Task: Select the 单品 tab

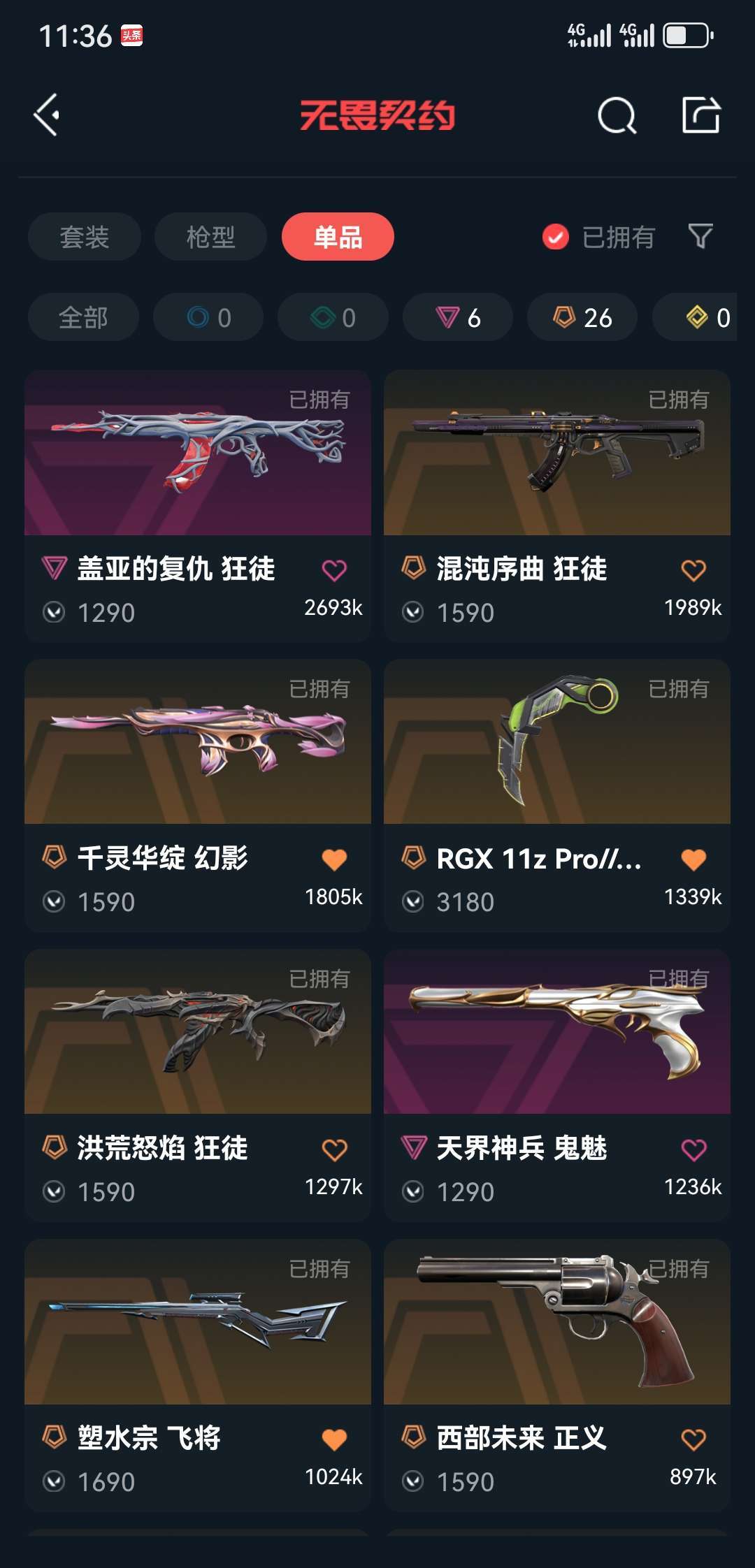Action: coord(338,237)
